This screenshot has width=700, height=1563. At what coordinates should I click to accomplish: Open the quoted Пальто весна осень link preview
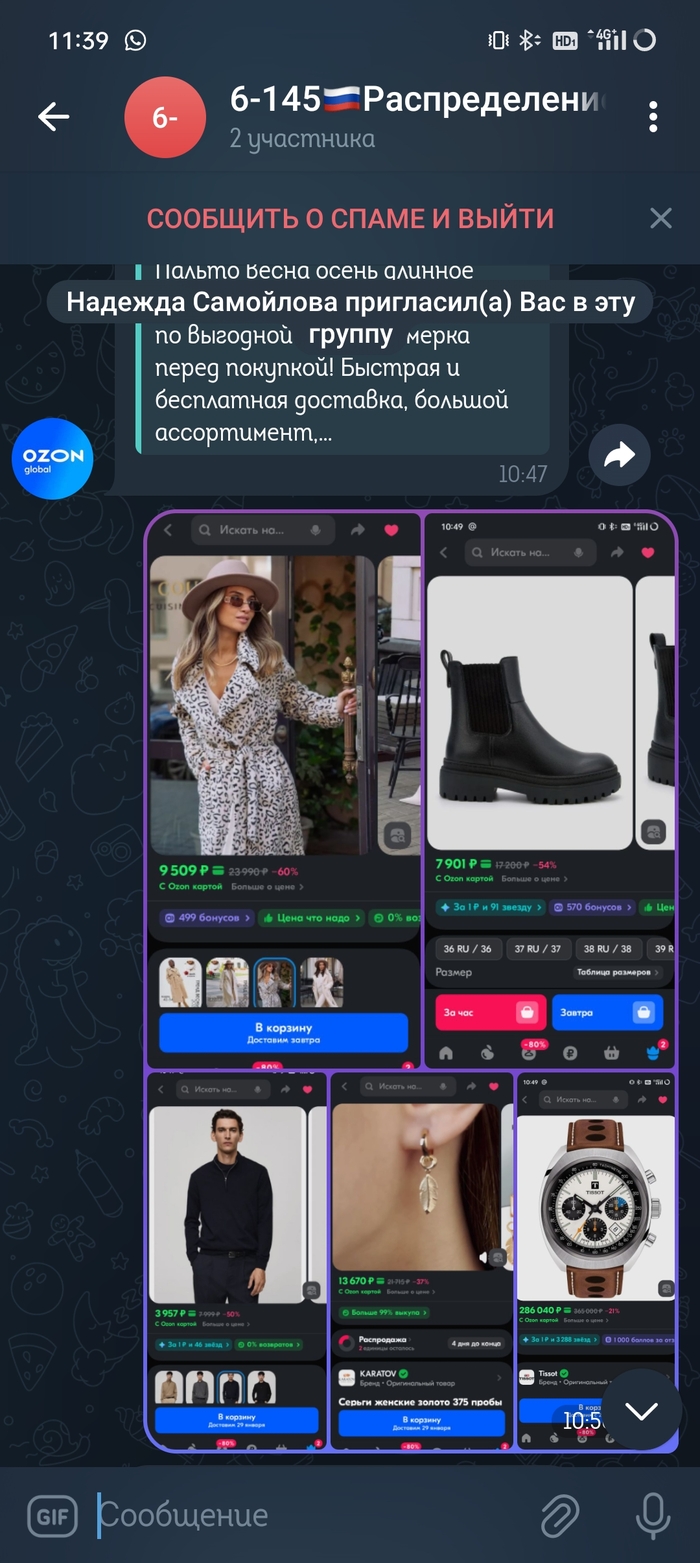340,370
